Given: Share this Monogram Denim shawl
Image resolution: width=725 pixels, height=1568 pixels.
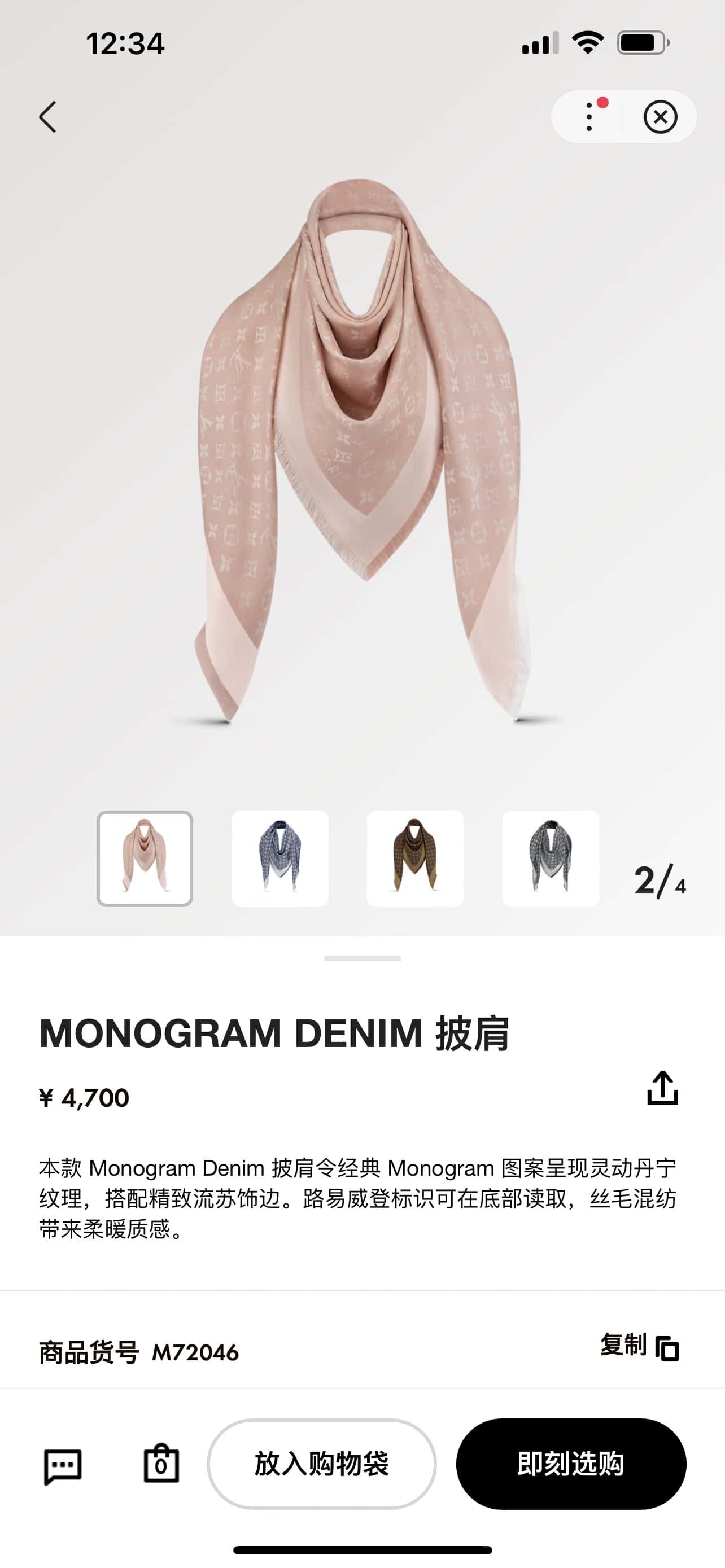Looking at the screenshot, I should [662, 1088].
